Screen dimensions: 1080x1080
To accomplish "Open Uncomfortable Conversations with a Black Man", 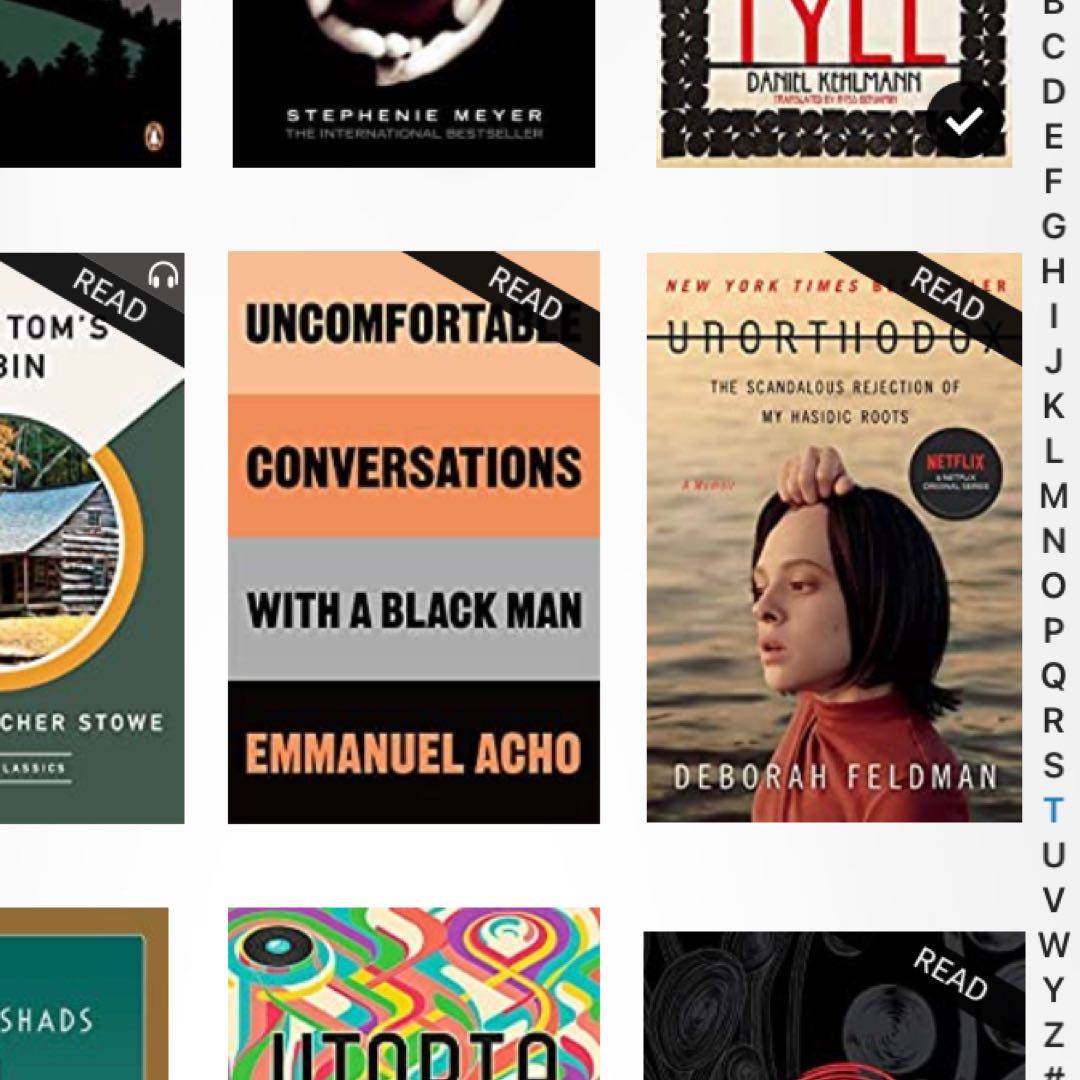I will click(413, 537).
